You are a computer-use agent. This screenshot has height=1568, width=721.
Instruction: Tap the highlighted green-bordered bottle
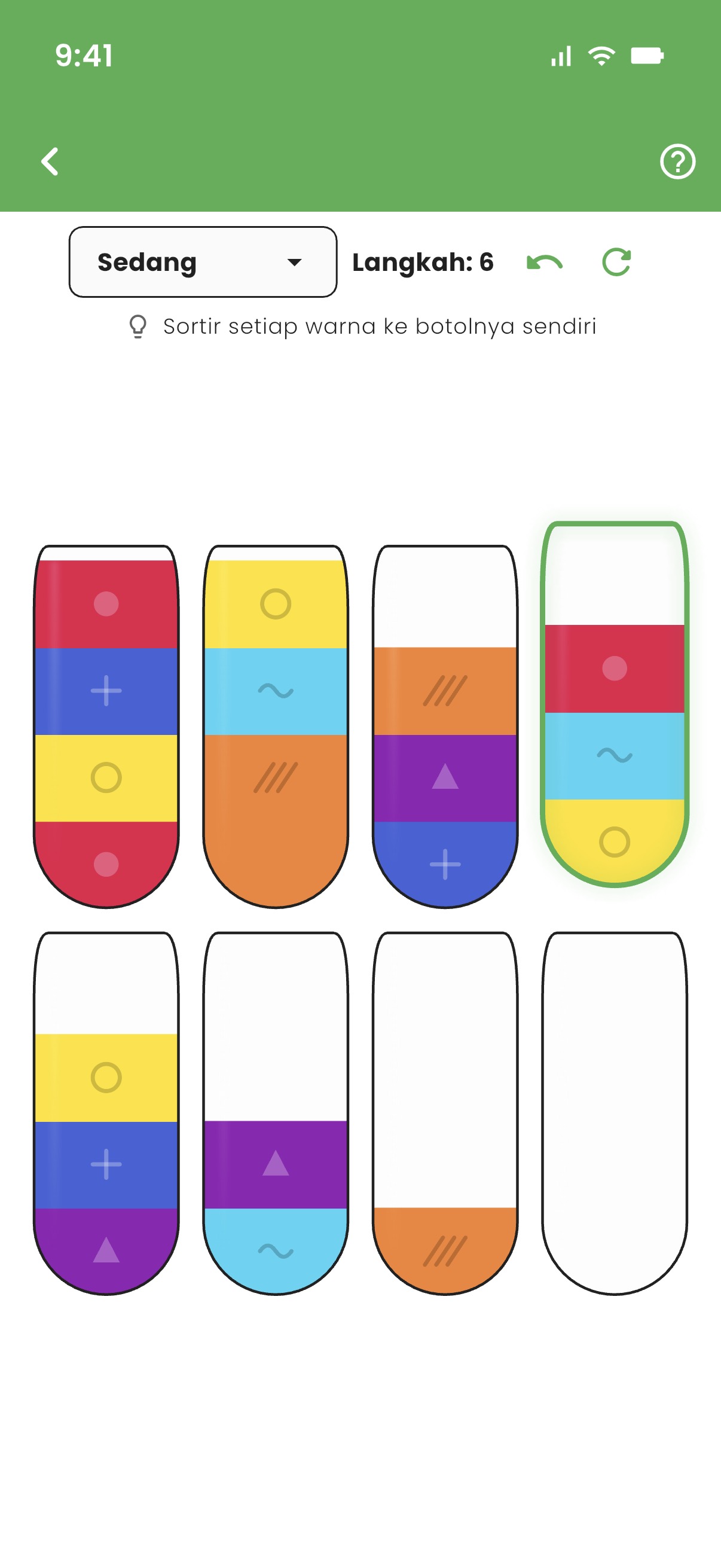(x=615, y=704)
